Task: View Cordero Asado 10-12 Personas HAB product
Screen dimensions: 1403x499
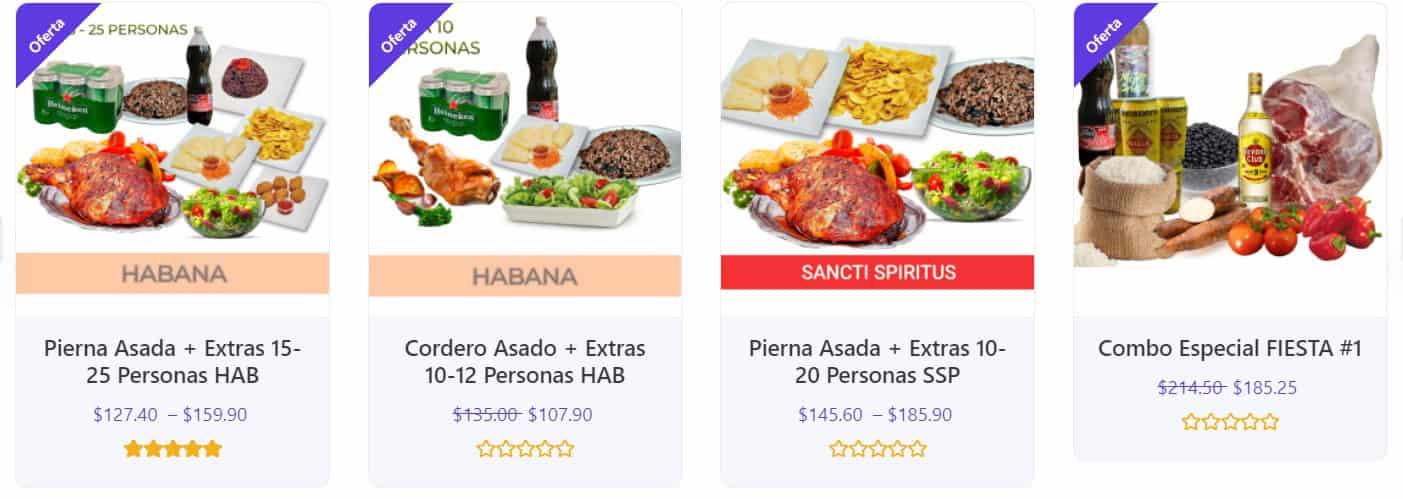Action: [x=525, y=362]
